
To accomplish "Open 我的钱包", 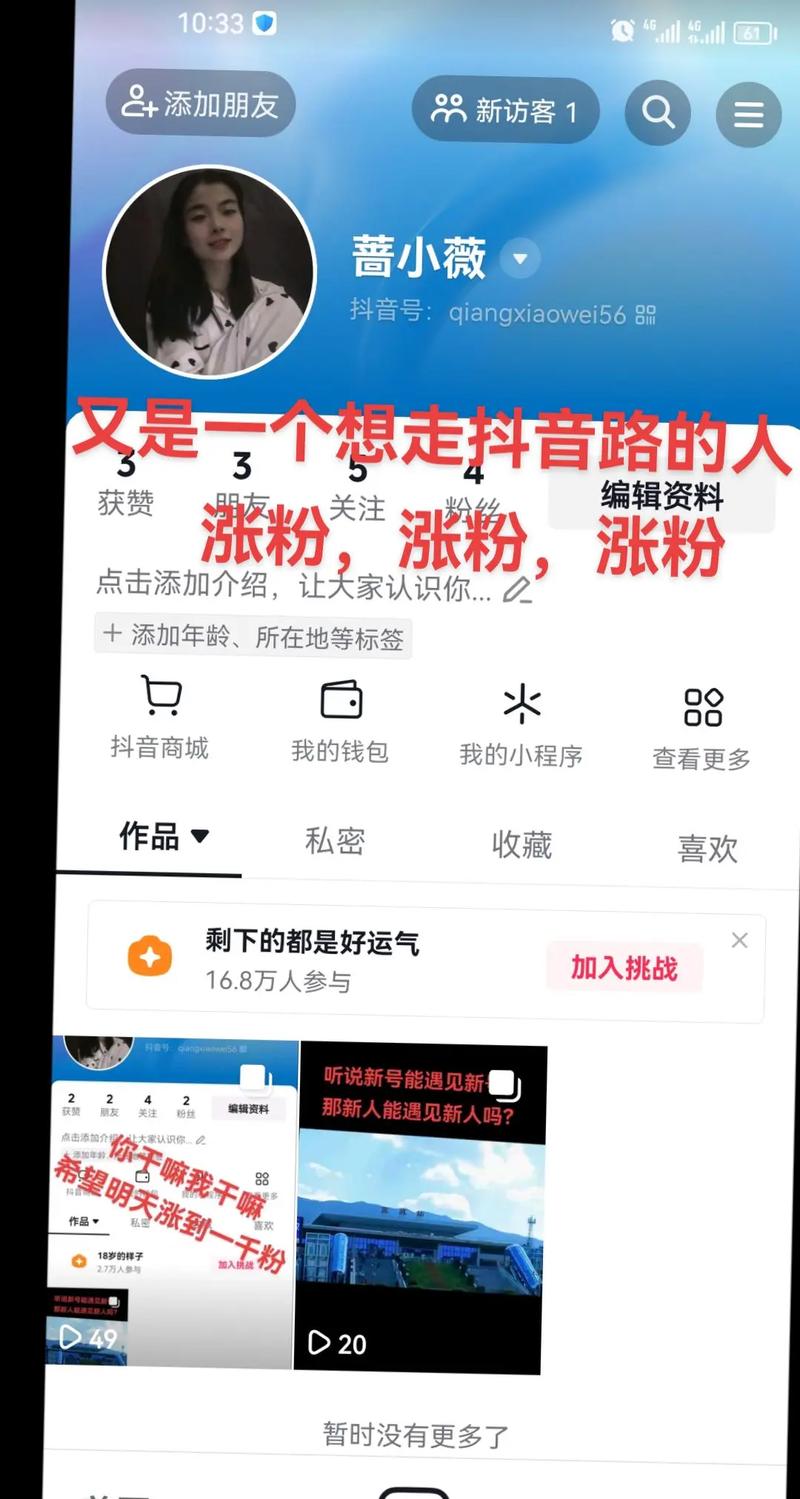I will coord(340,720).
